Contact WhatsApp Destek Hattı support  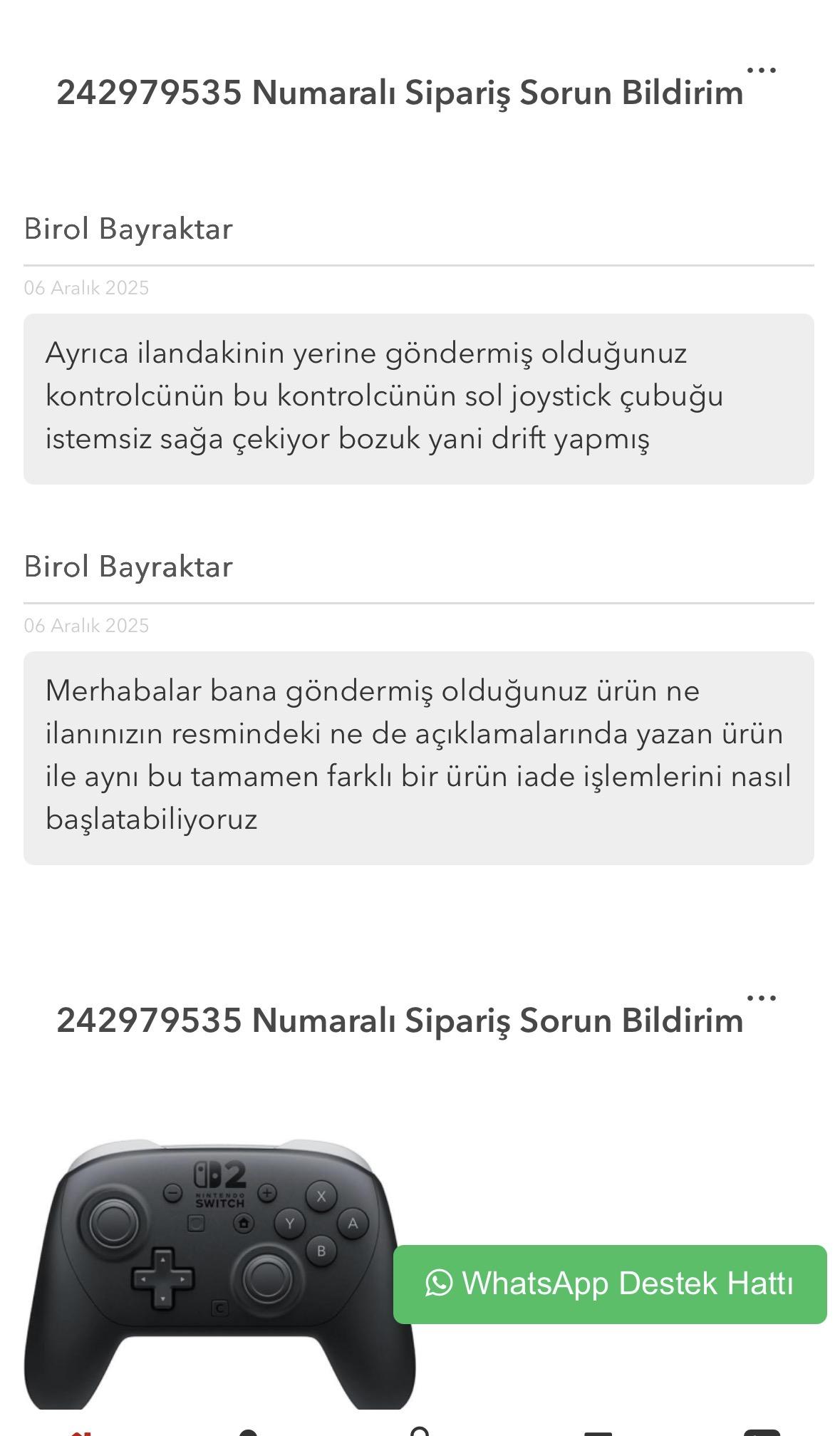[x=610, y=1284]
